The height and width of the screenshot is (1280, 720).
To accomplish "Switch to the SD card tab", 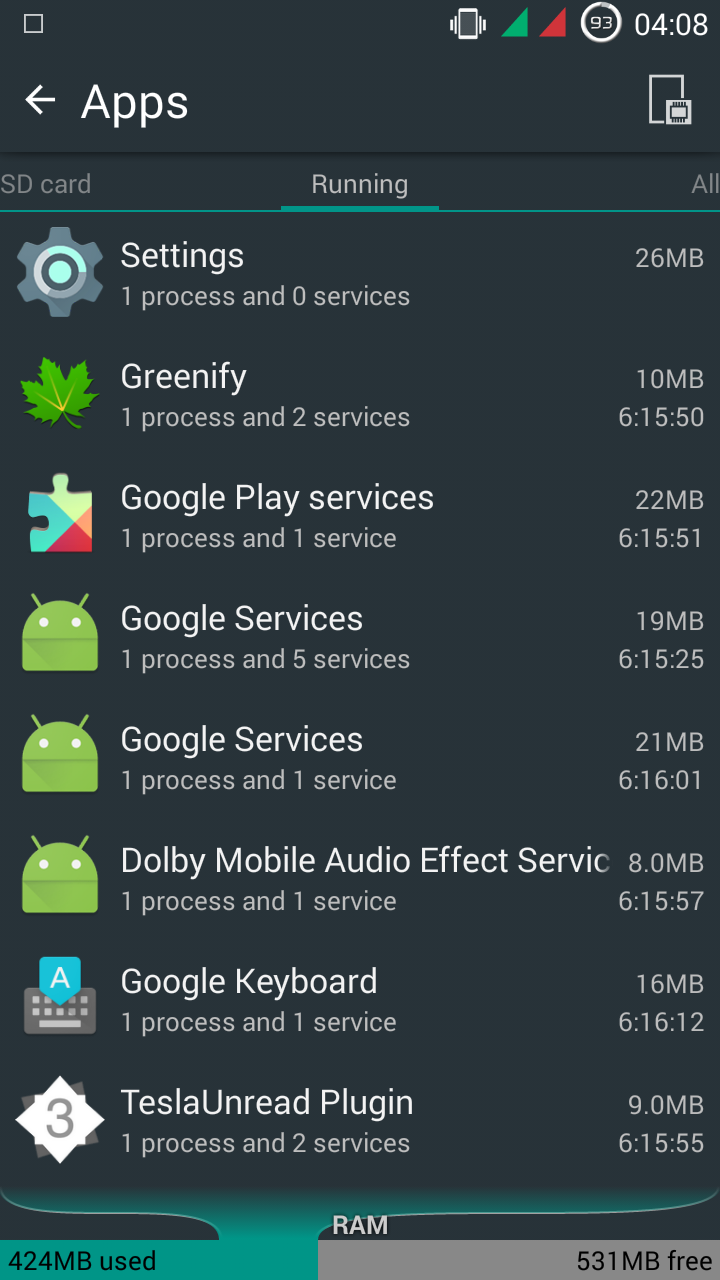I will (46, 184).
